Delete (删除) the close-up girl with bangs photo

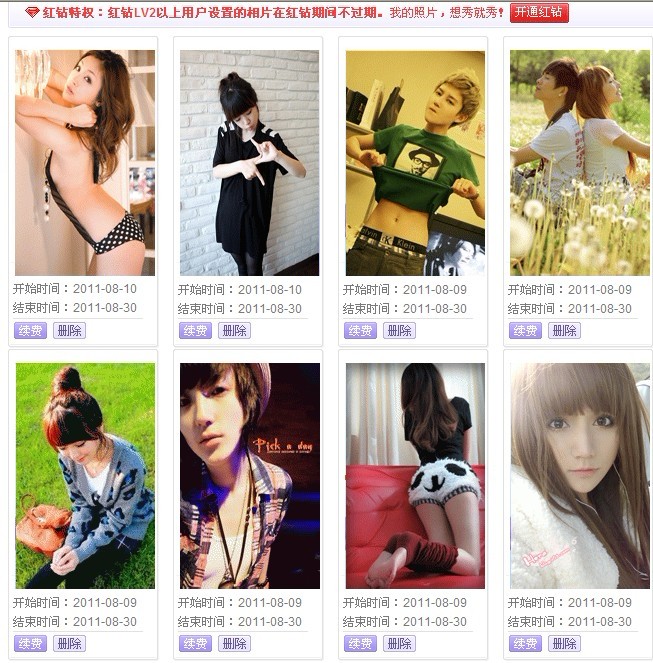(x=564, y=643)
